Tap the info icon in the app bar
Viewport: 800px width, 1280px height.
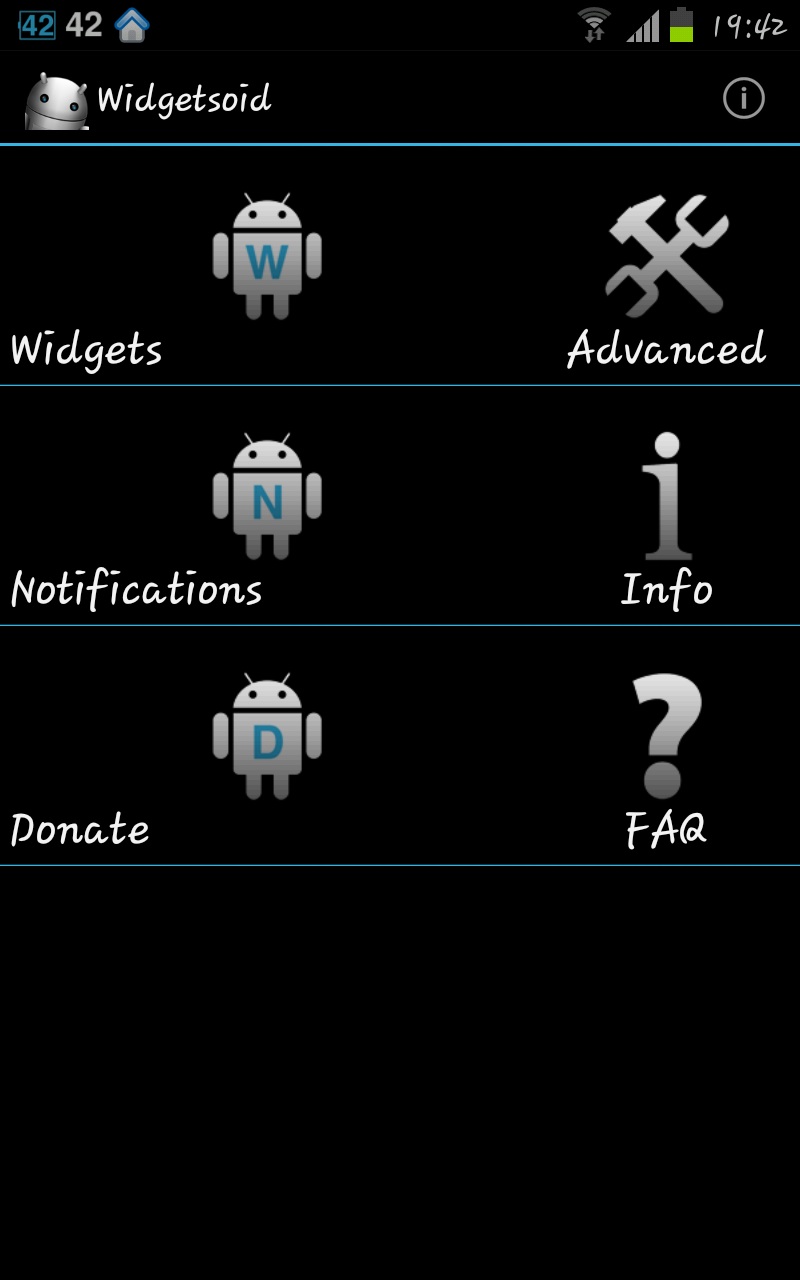(743, 99)
